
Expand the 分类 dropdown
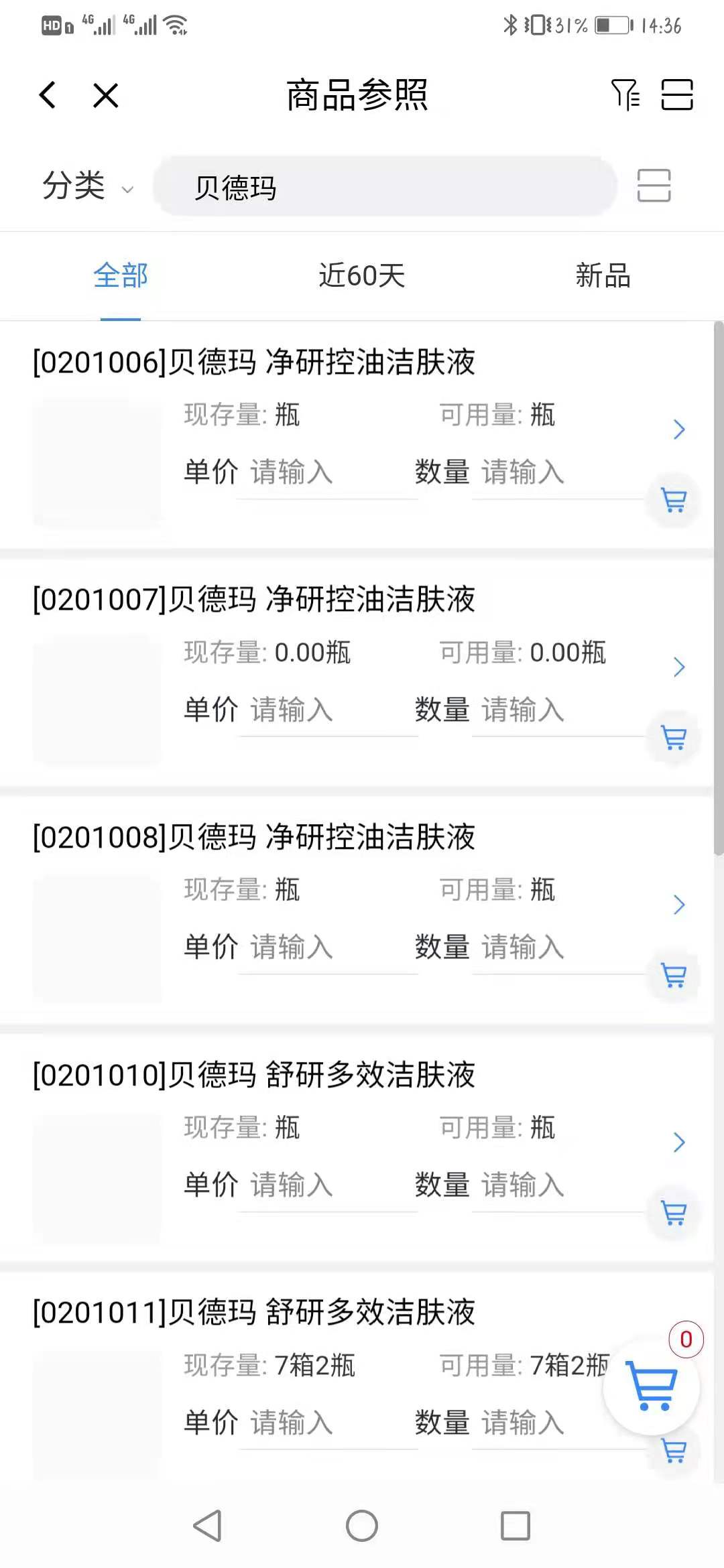[88, 186]
